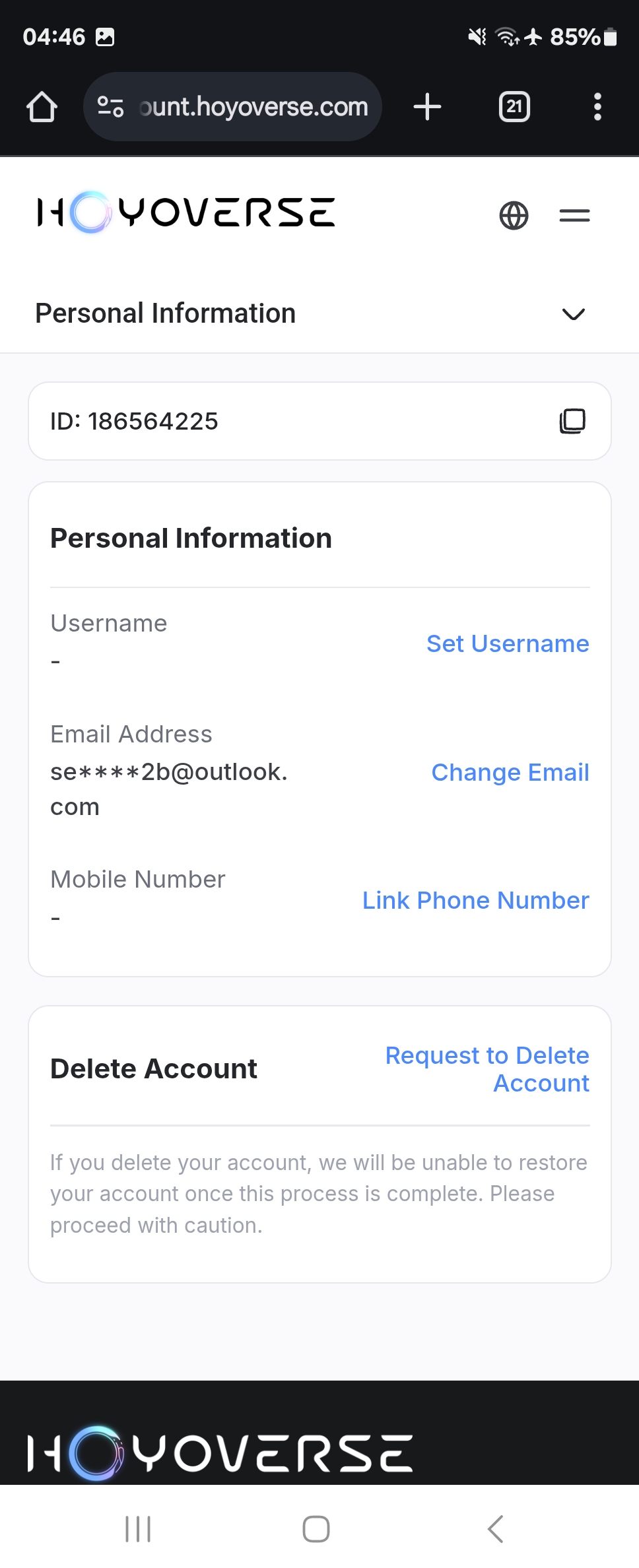Expand the Personal Information dropdown
The height and width of the screenshot is (1568, 639).
point(573,314)
